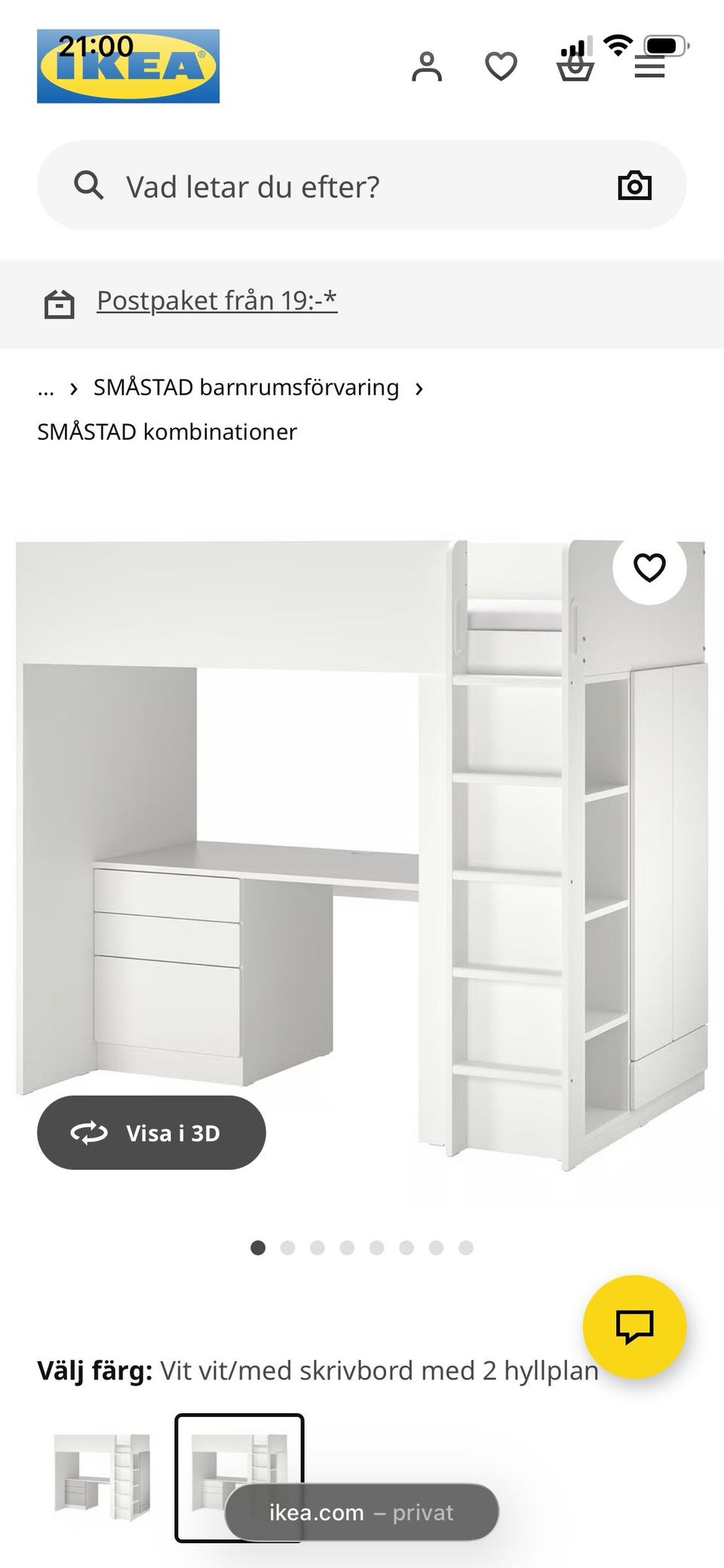The image size is (724, 1568).
Task: Open the hamburger menu icon
Action: click(x=650, y=68)
